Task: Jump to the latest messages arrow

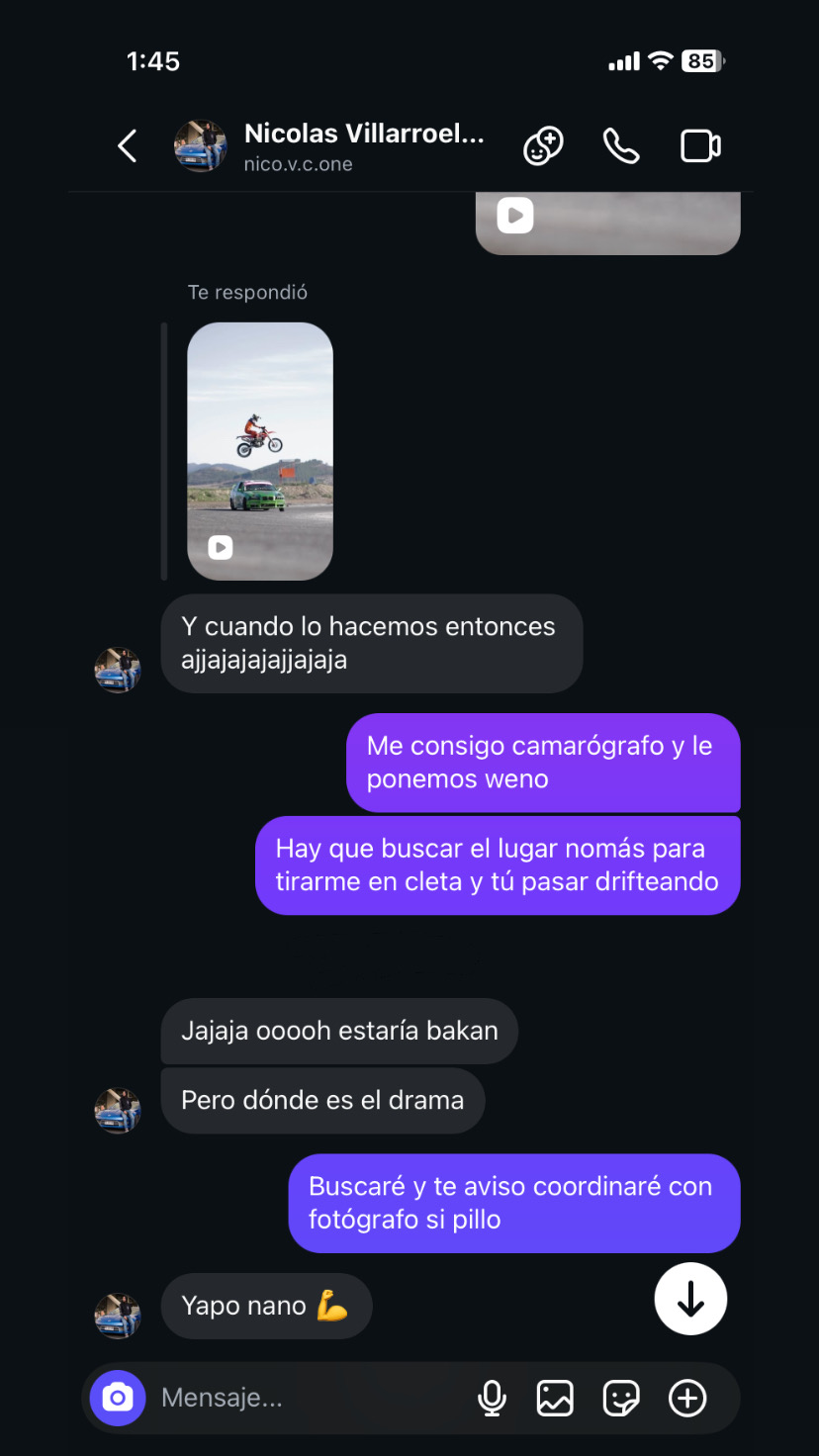Action: [x=690, y=1300]
